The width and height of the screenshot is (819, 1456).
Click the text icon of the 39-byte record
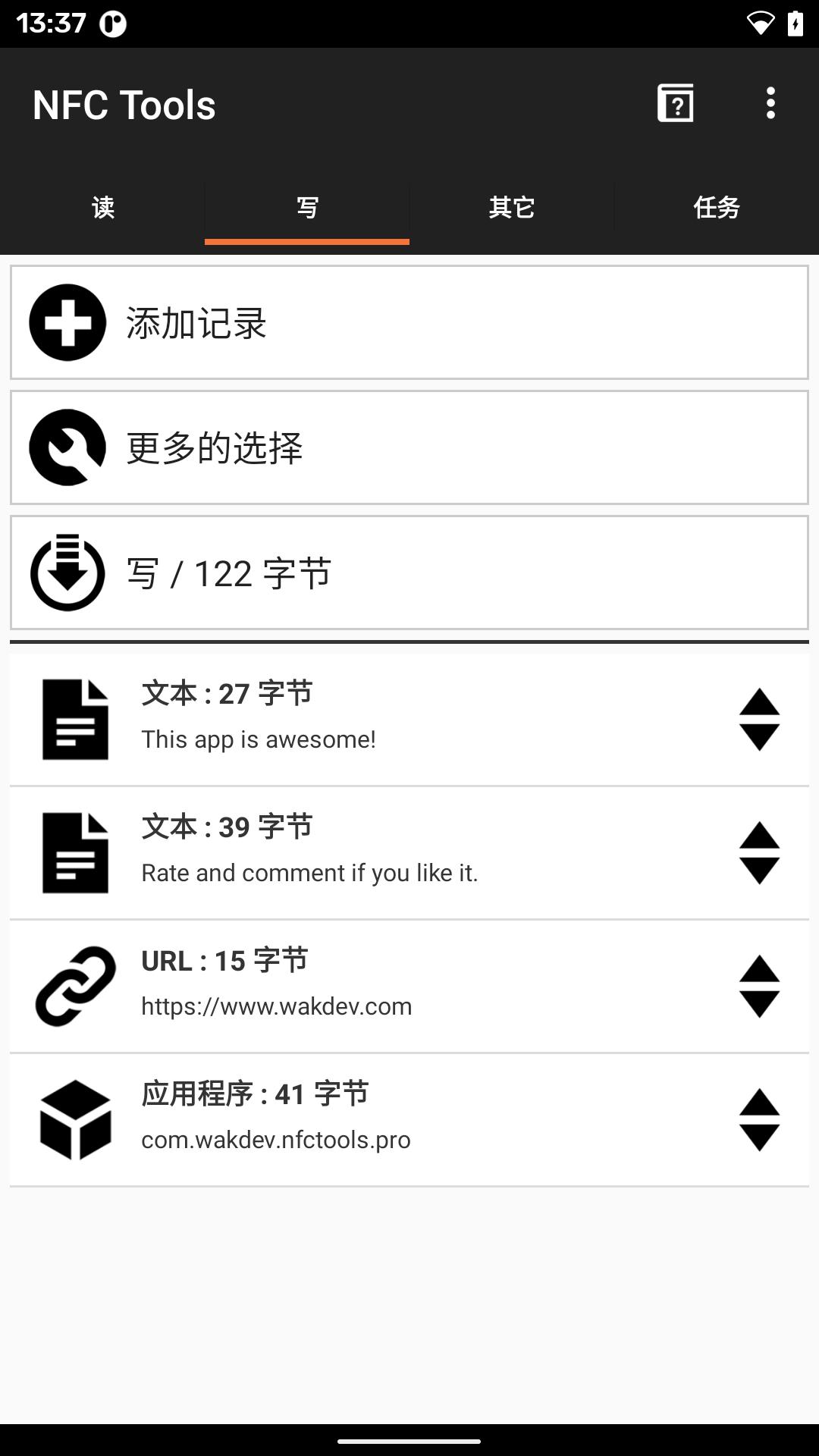(75, 851)
